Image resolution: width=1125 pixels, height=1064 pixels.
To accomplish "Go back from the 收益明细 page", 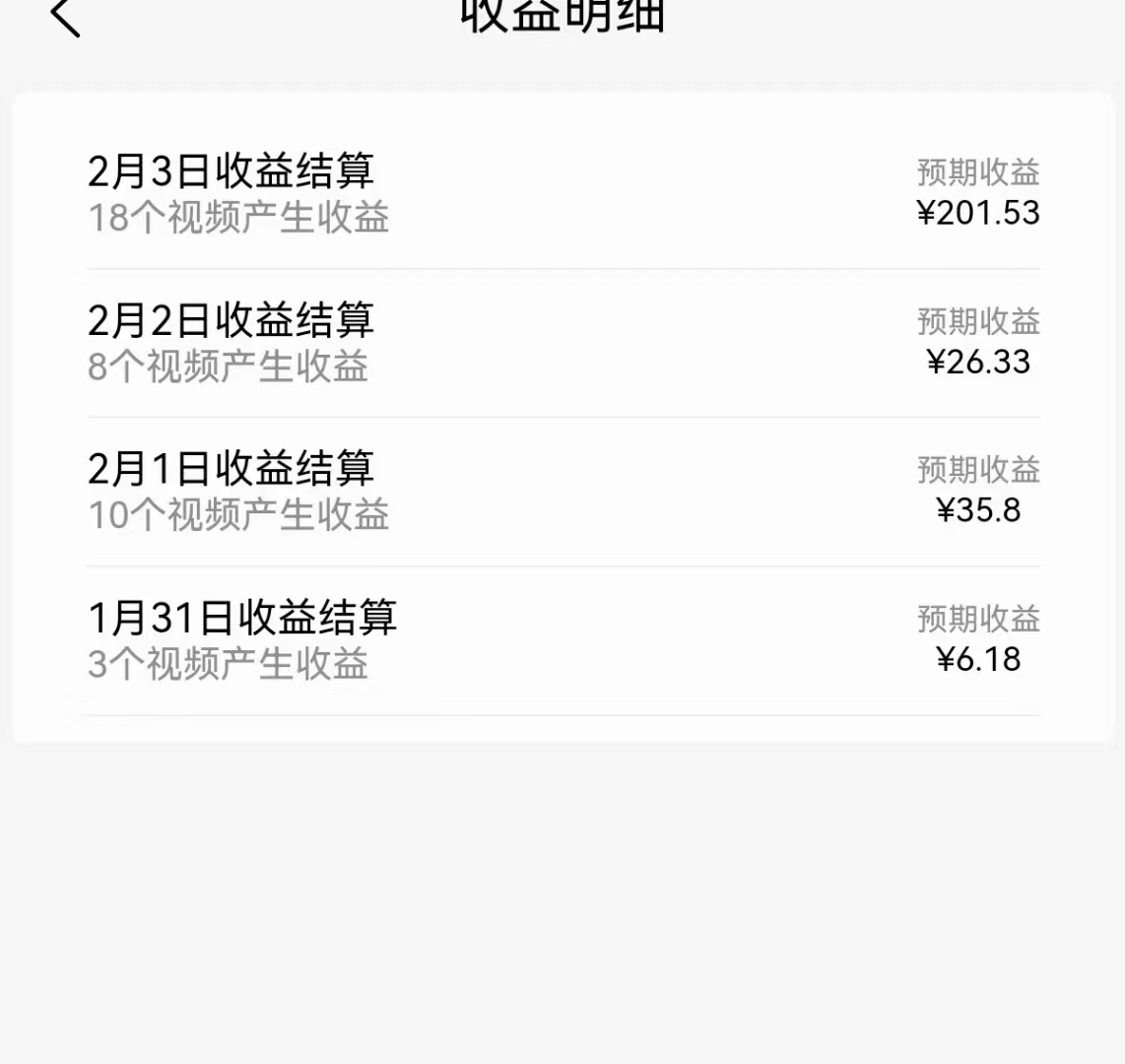I will [65, 17].
